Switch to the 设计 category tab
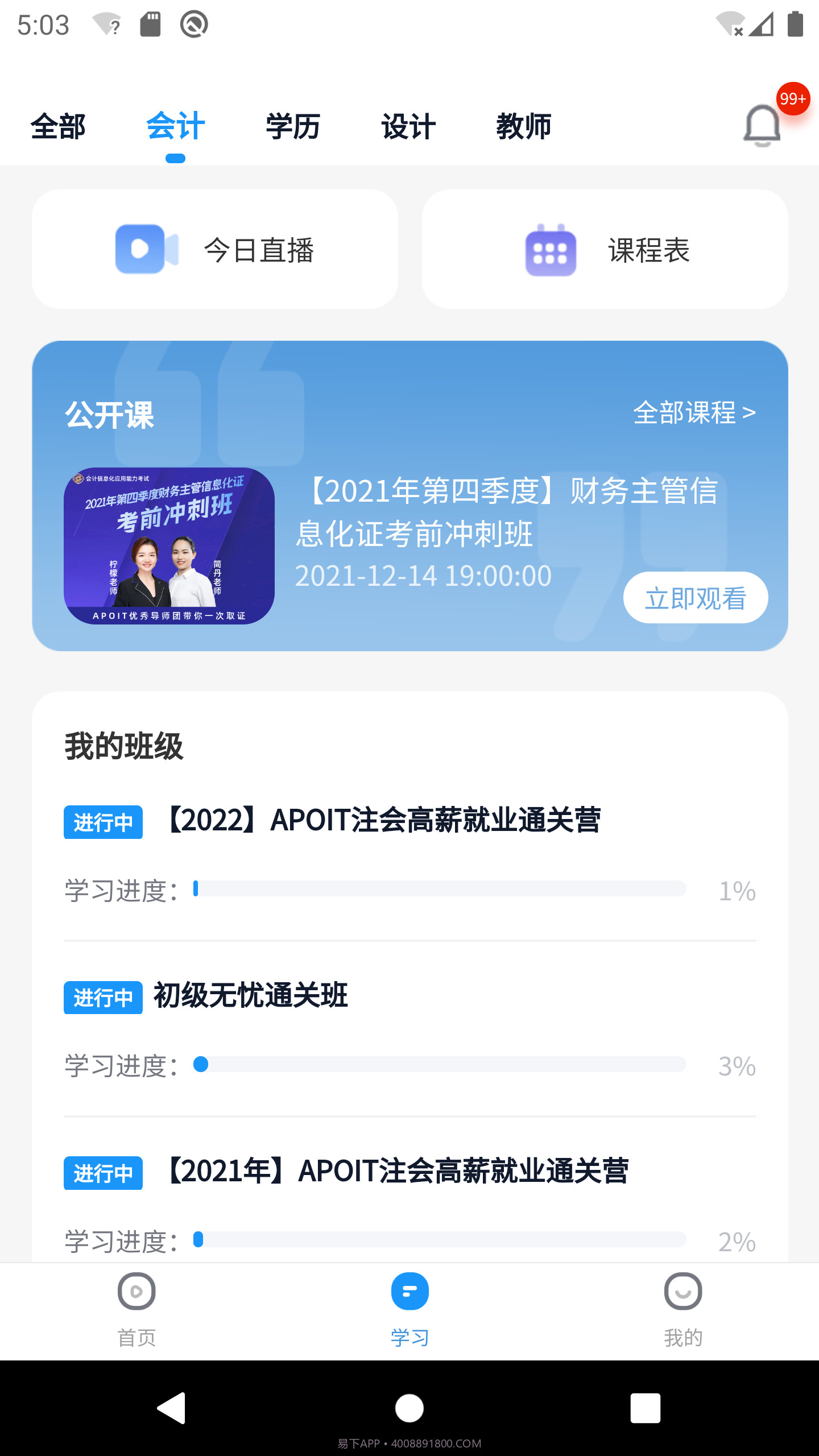Viewport: 819px width, 1456px height. (407, 126)
